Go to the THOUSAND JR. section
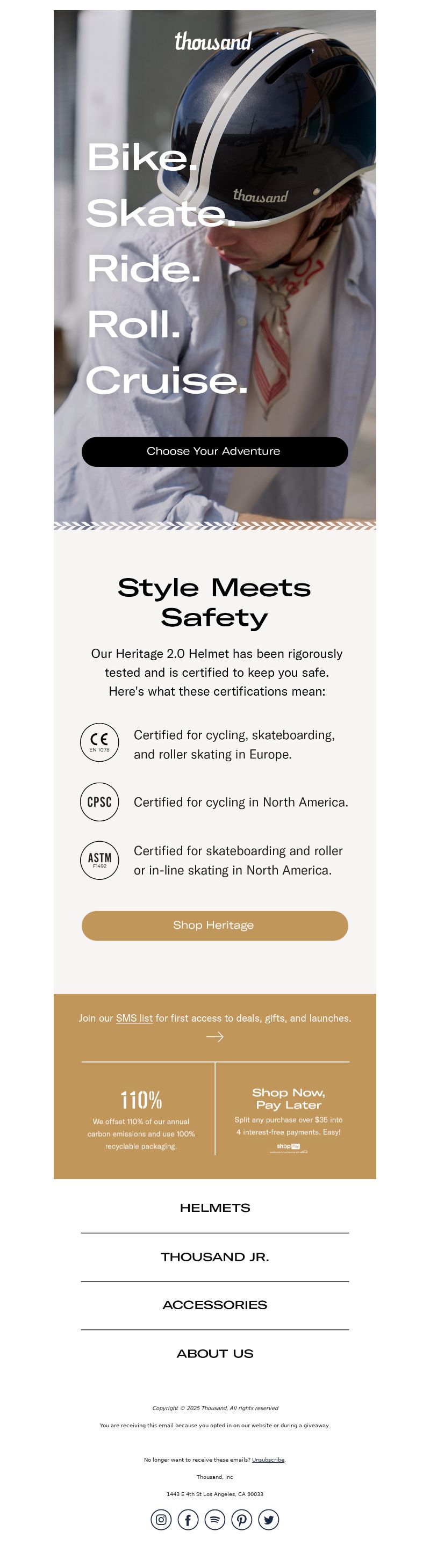 [214, 1257]
